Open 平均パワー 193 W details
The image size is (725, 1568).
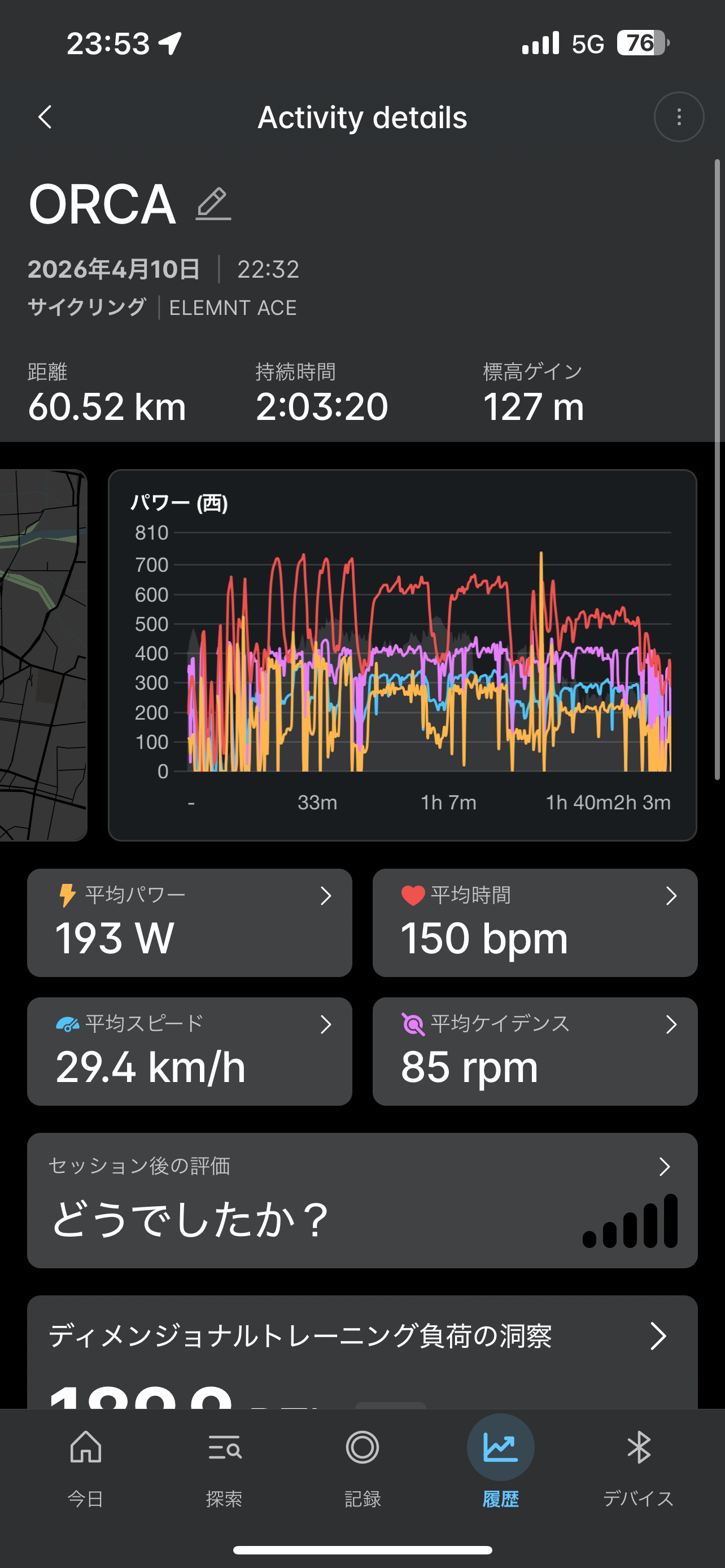coord(189,923)
